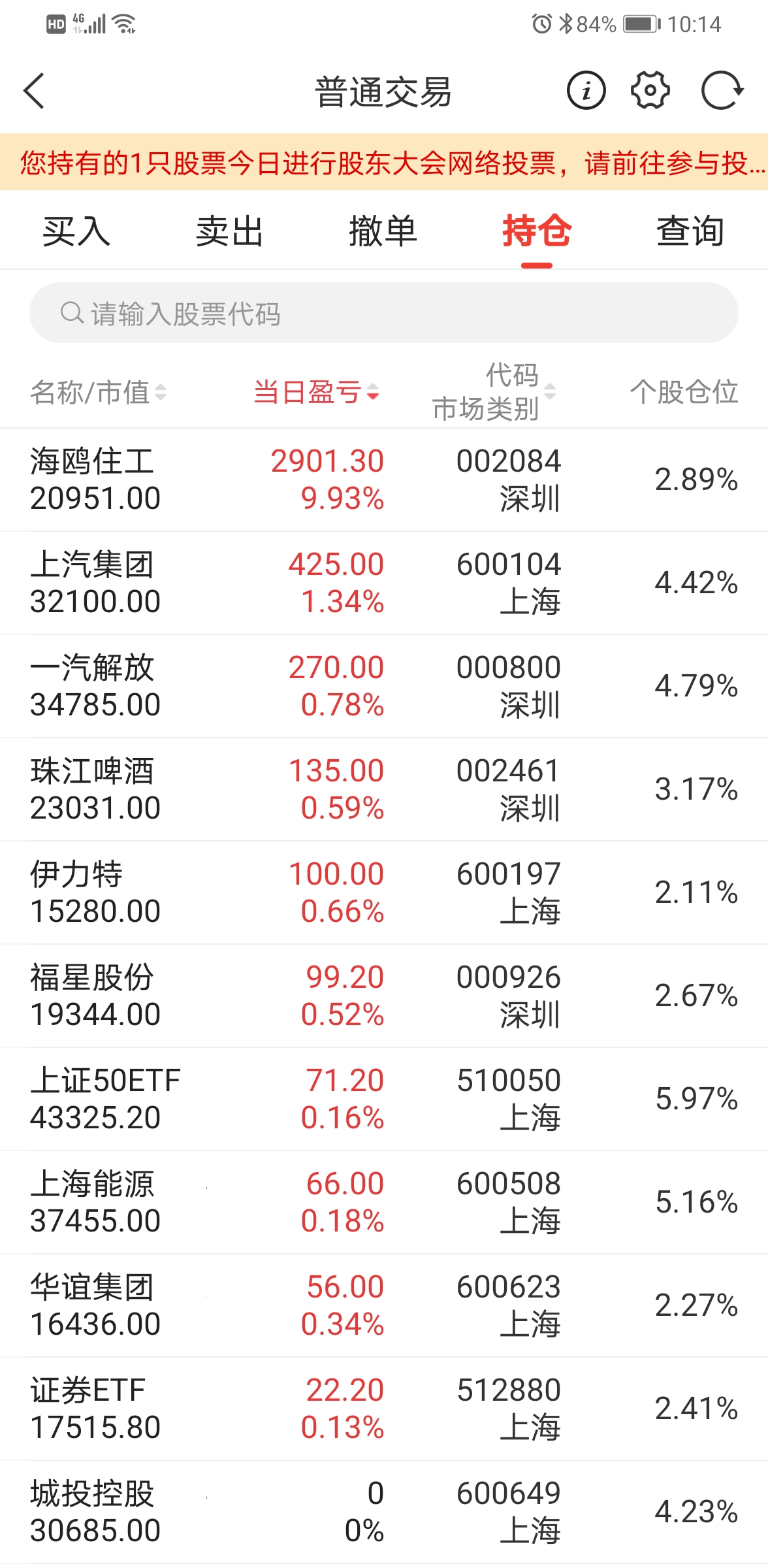This screenshot has width=768, height=1568.
Task: Select the 珠江啤酒 holding
Action: (384, 789)
